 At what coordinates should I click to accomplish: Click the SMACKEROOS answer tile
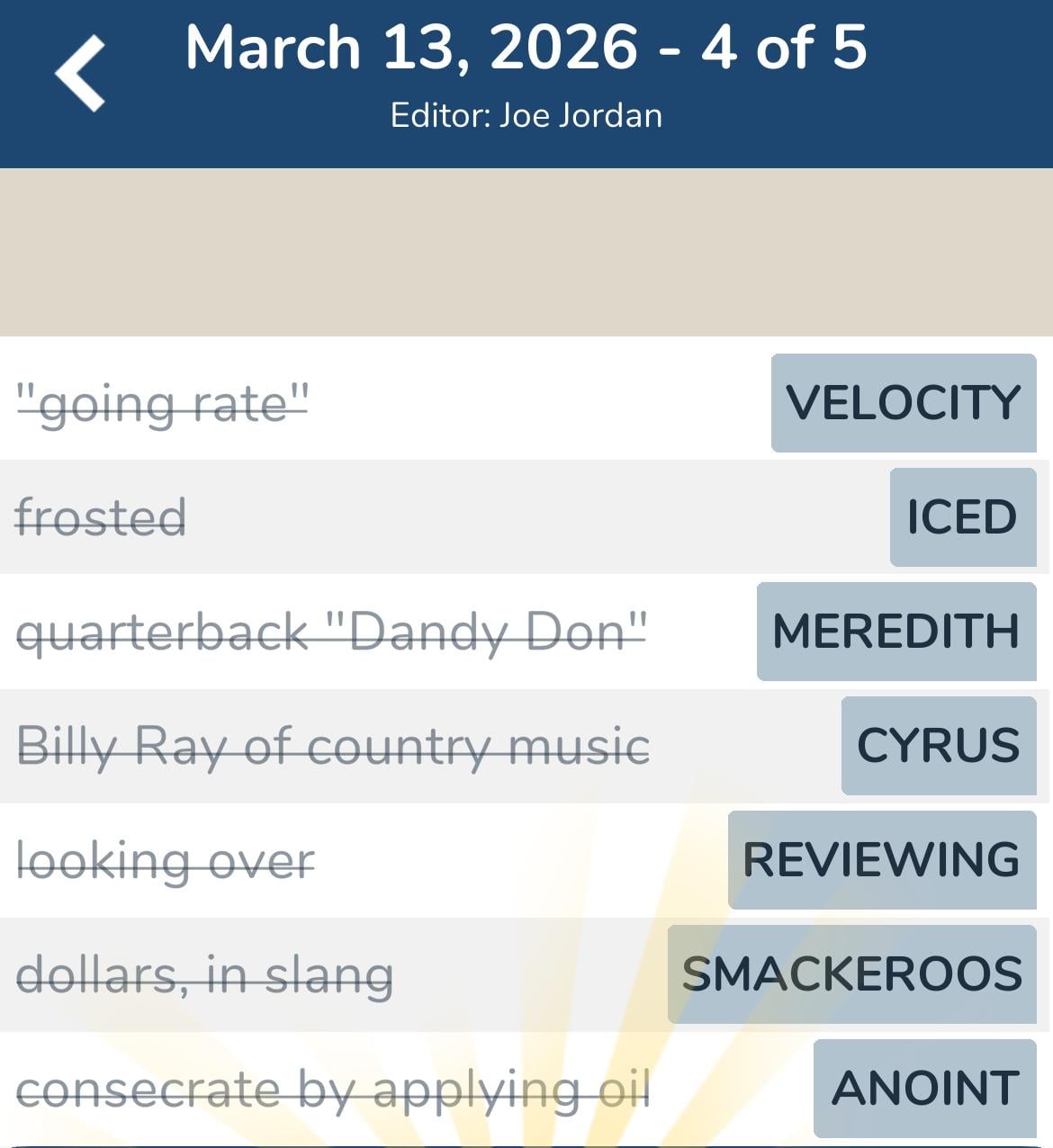pyautogui.click(x=851, y=973)
